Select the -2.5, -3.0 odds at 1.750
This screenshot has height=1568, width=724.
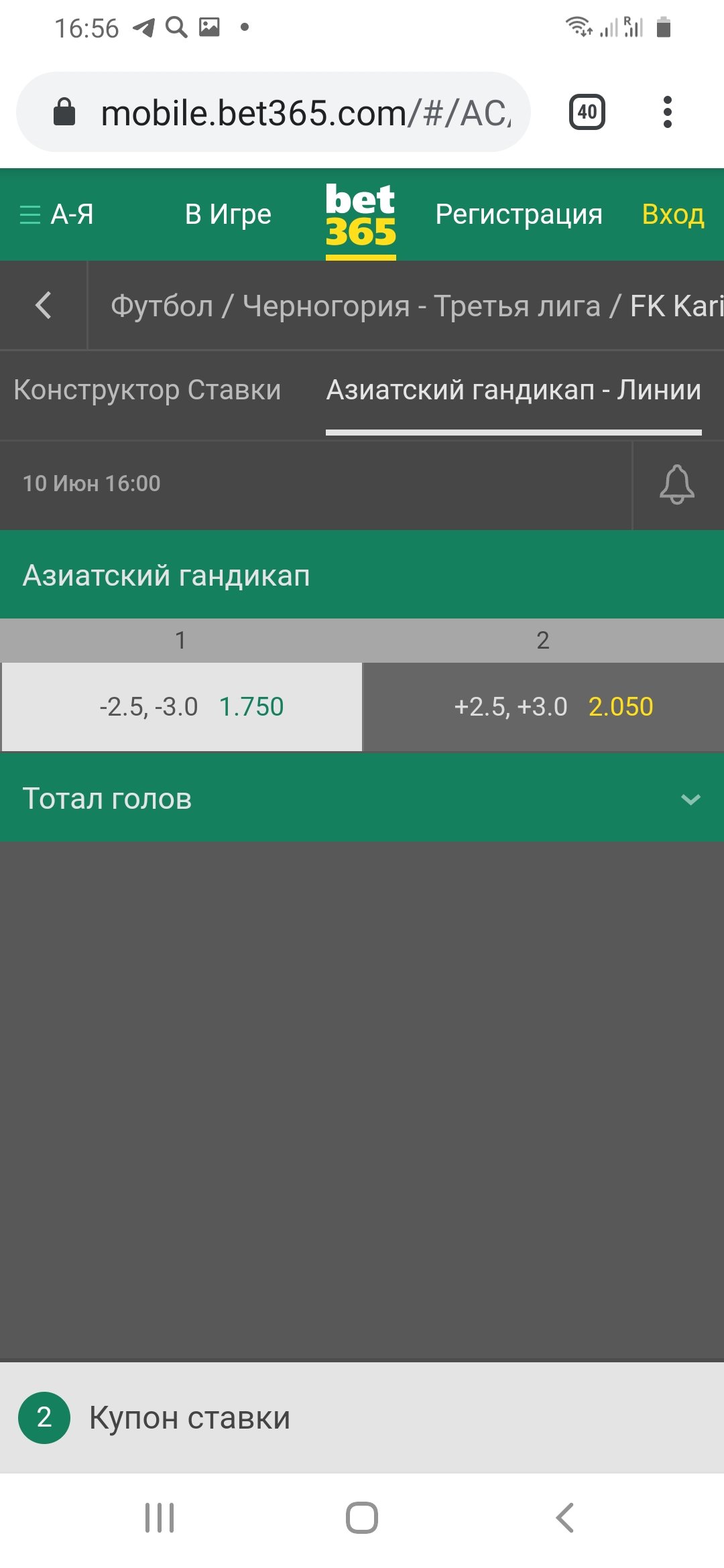tap(182, 707)
